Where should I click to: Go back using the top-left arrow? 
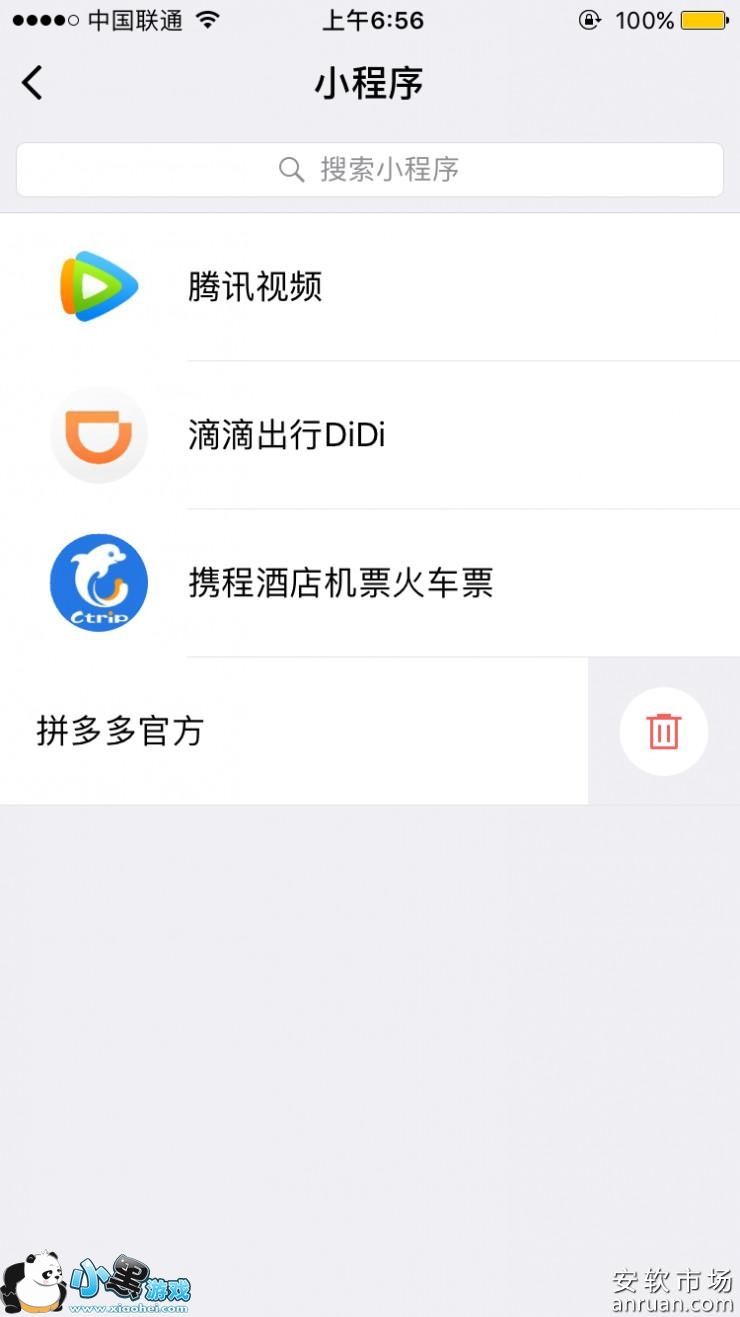pyautogui.click(x=33, y=83)
